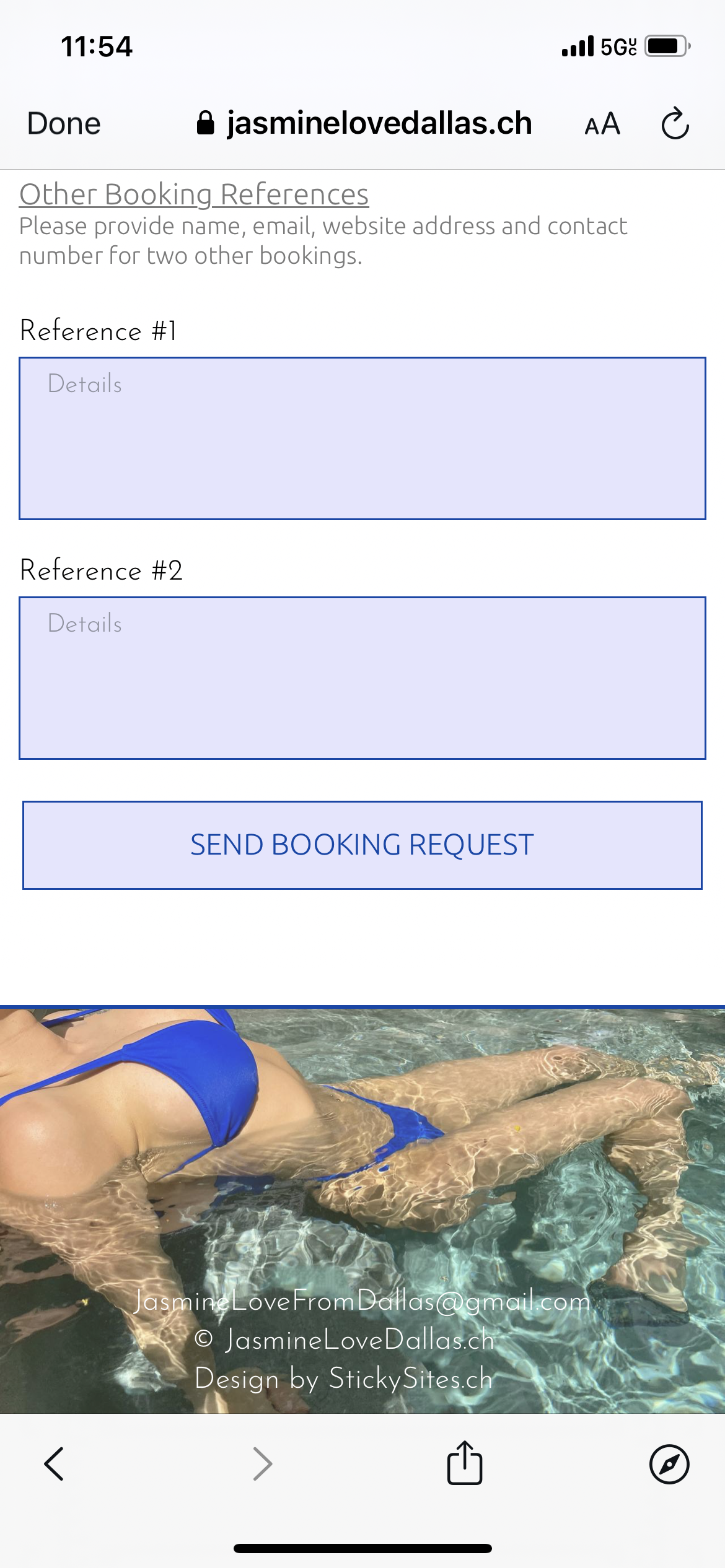Image resolution: width=725 pixels, height=1568 pixels.
Task: Go back to the previous page
Action: [x=54, y=1464]
